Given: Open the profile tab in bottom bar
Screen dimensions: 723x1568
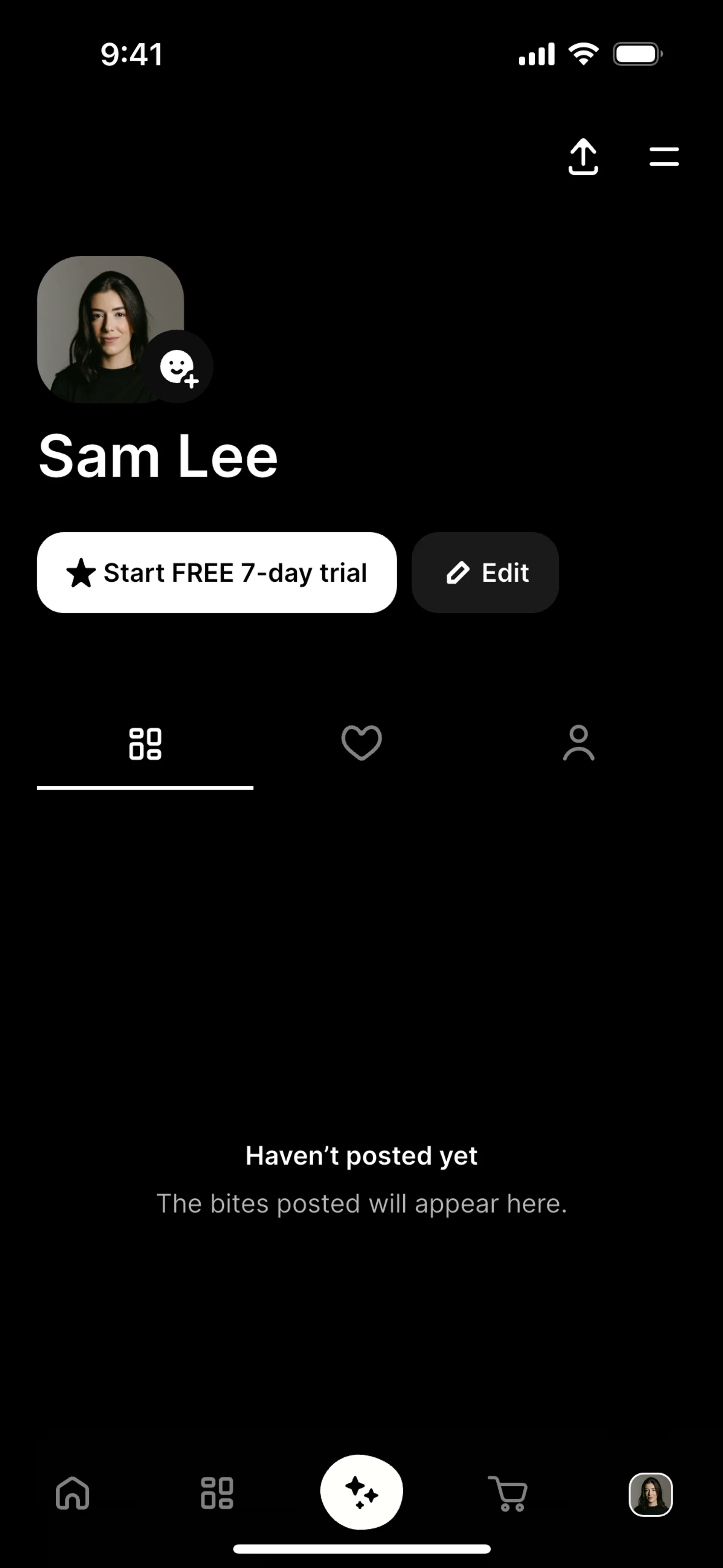Looking at the screenshot, I should point(651,1494).
